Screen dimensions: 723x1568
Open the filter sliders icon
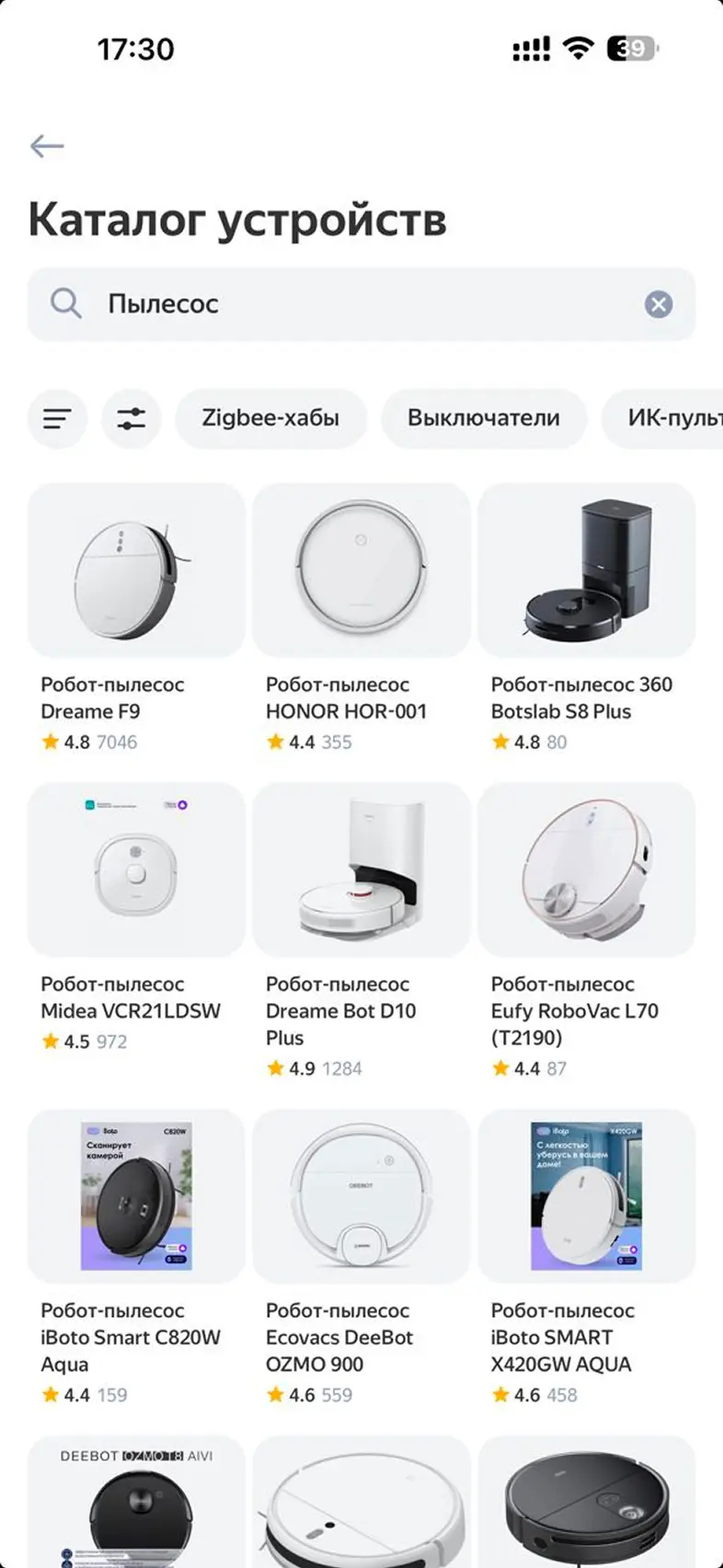pos(132,419)
